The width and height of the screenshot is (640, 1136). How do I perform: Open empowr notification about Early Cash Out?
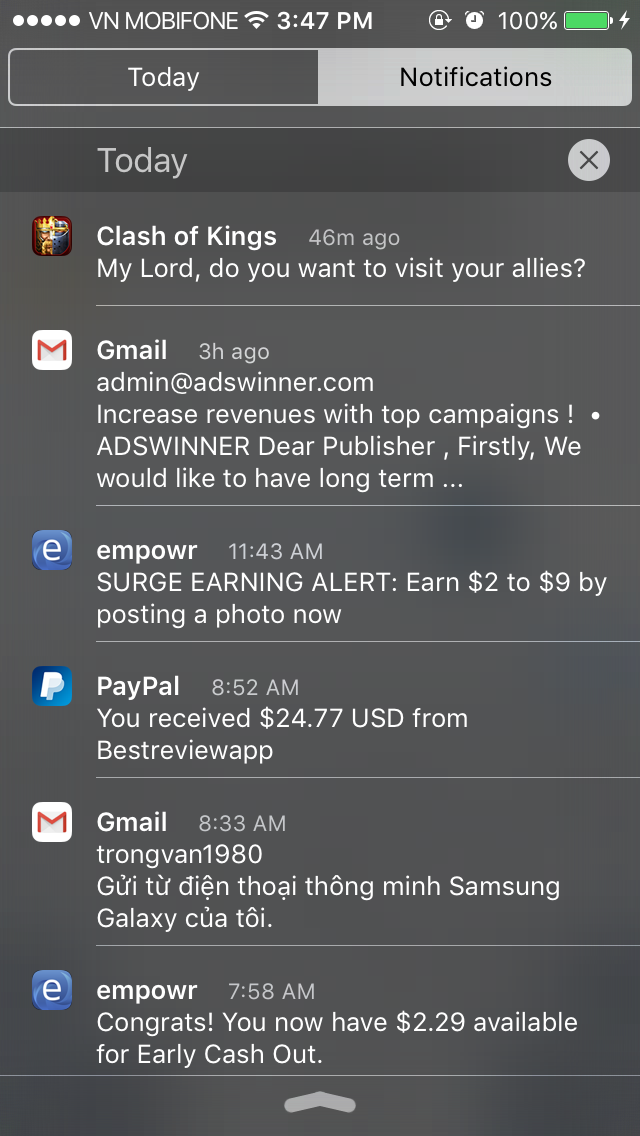[340, 1023]
